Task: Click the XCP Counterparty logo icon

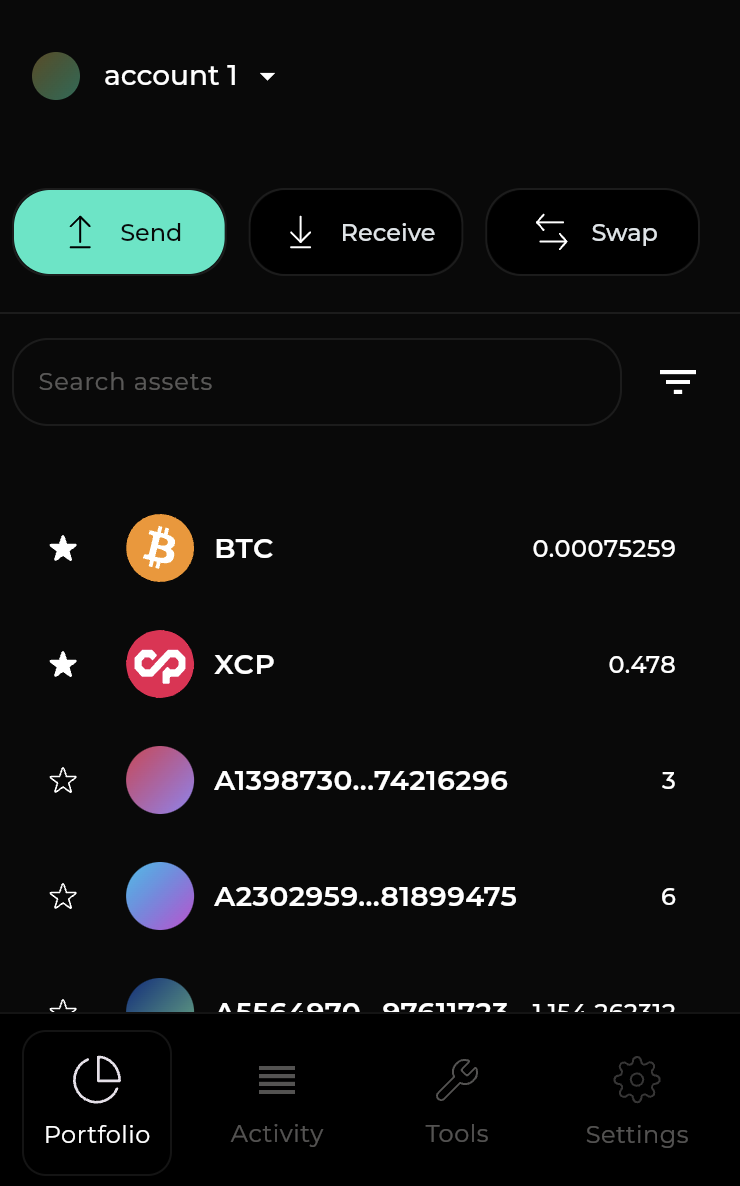Action: [160, 664]
